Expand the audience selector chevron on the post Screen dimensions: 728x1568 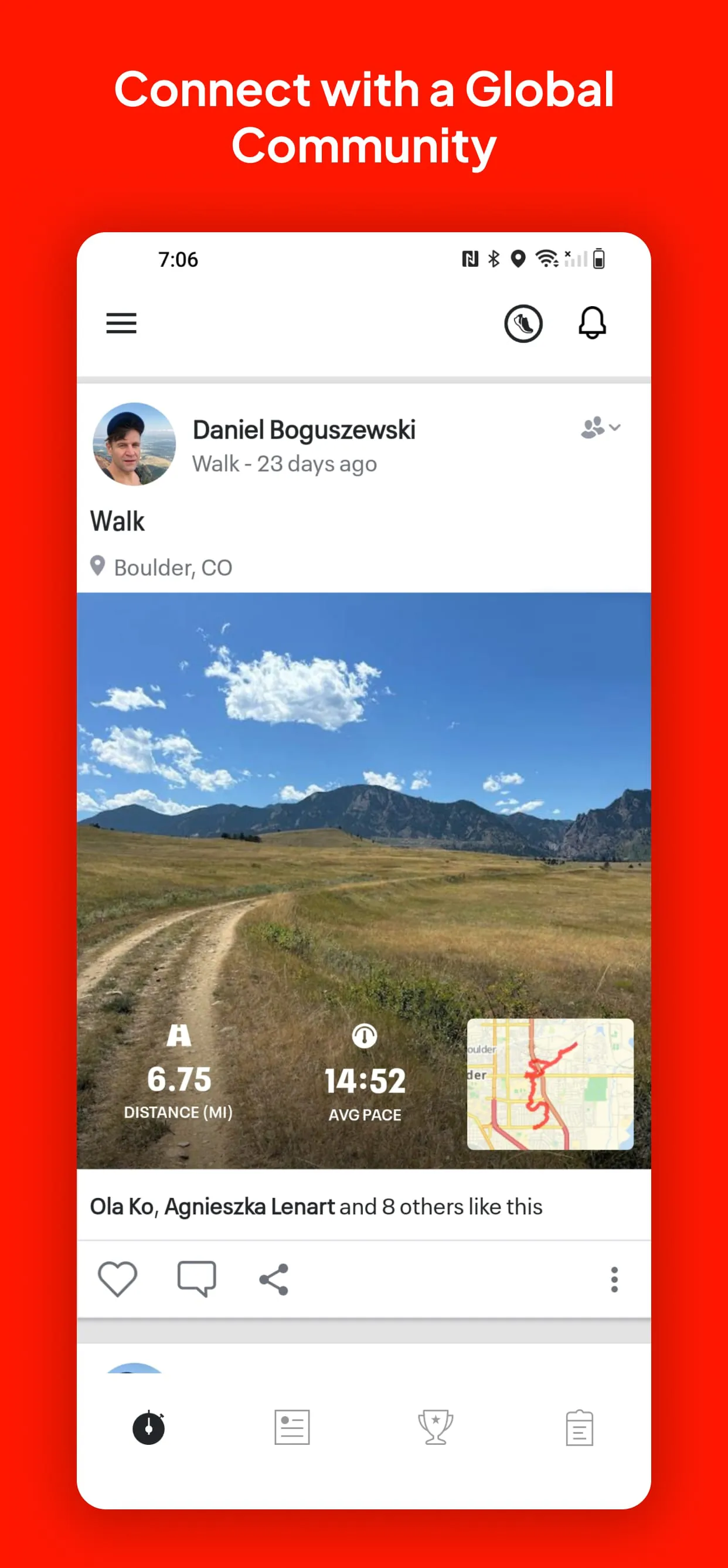(x=616, y=427)
